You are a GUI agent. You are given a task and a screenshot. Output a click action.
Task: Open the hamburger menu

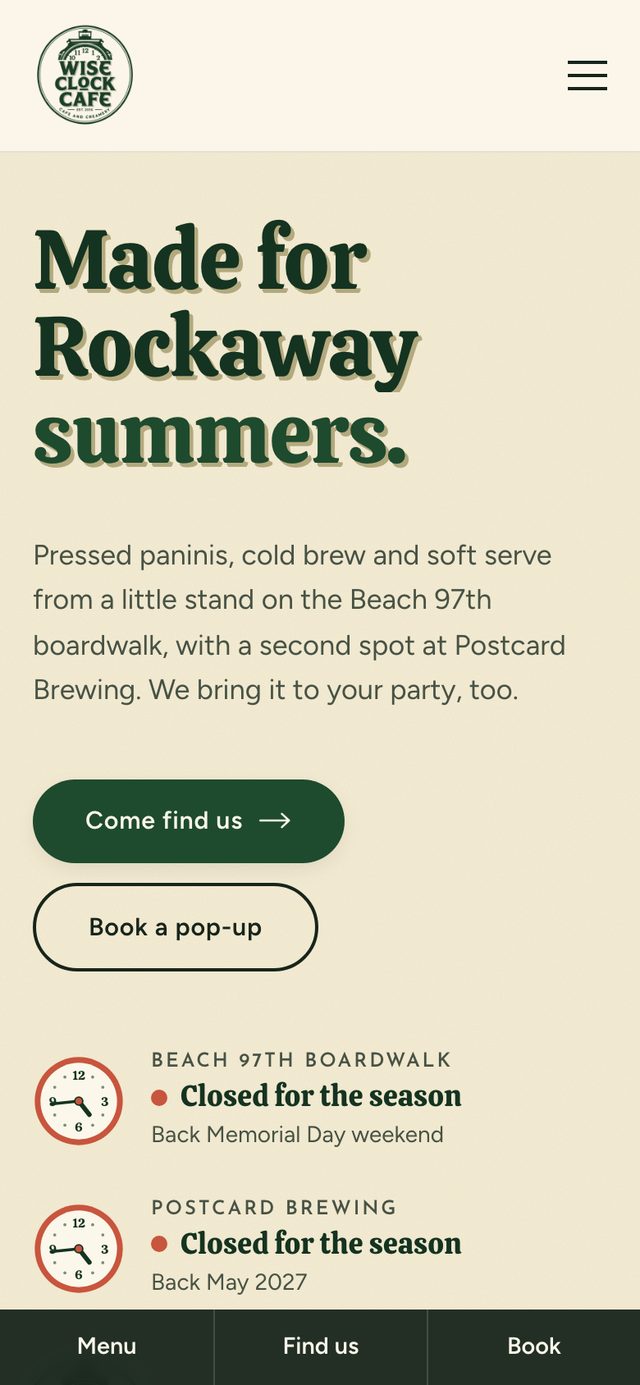point(587,76)
